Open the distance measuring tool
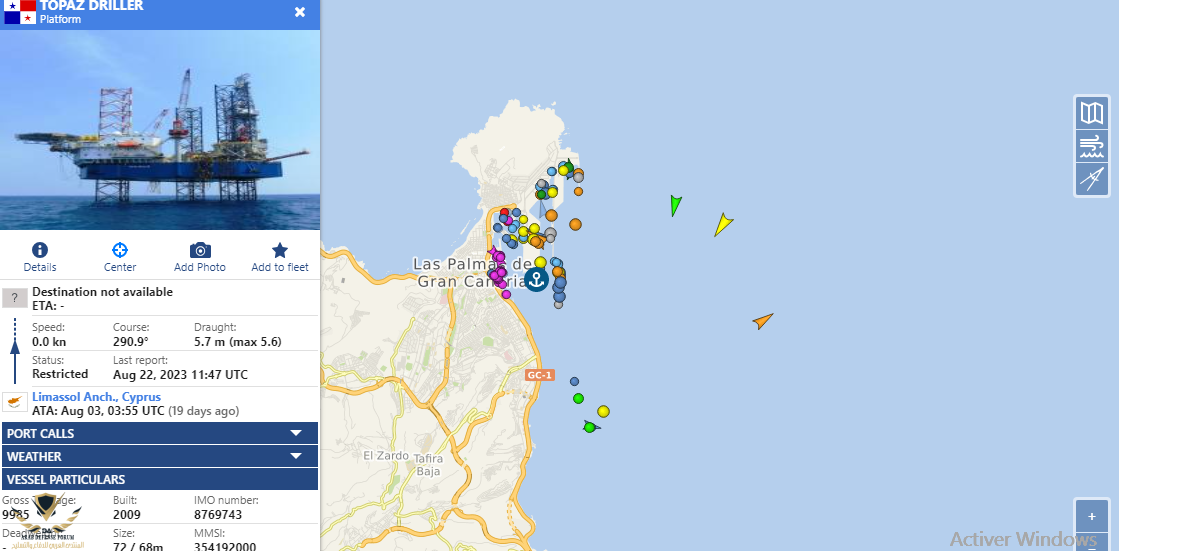The image size is (1182, 551). 1092,179
